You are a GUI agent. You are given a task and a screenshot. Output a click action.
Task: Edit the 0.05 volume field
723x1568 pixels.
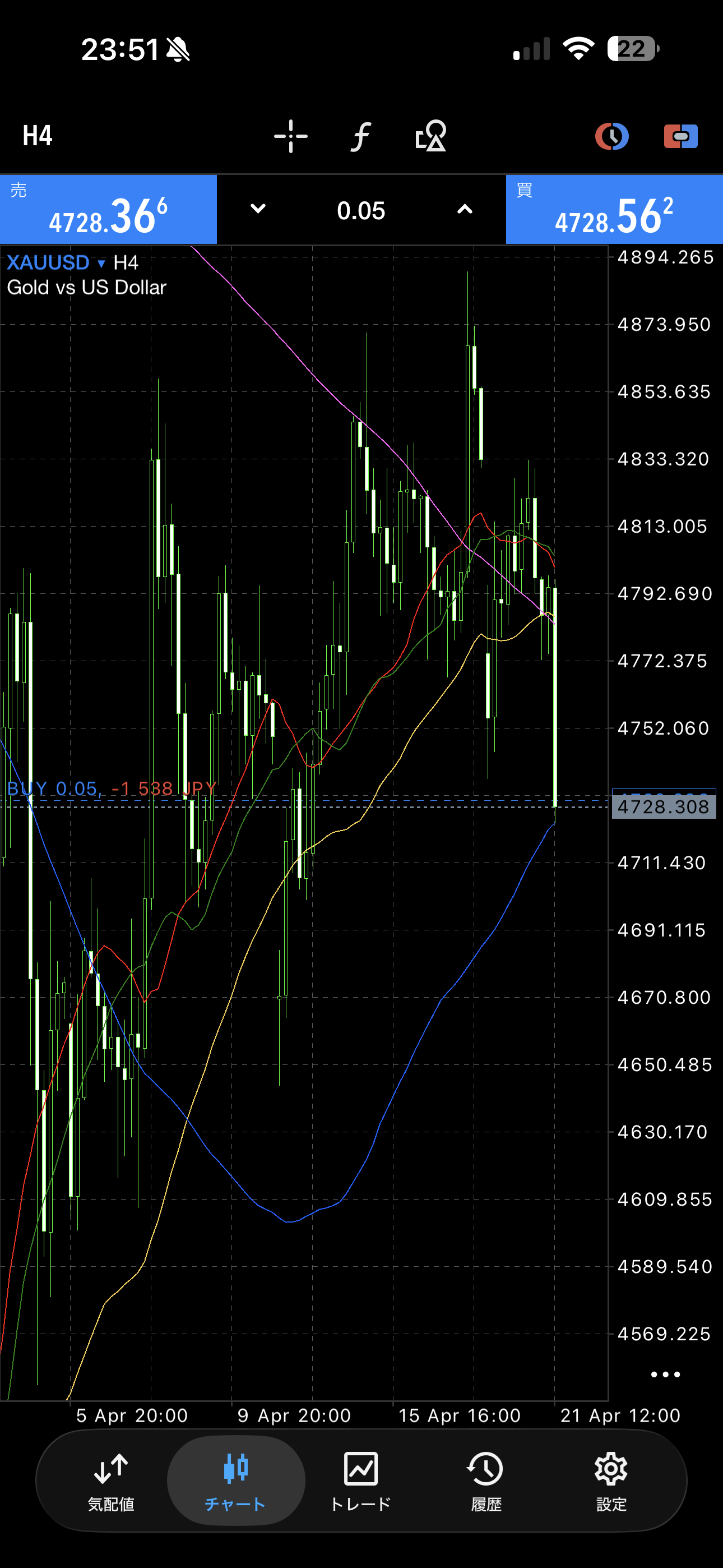click(361, 211)
